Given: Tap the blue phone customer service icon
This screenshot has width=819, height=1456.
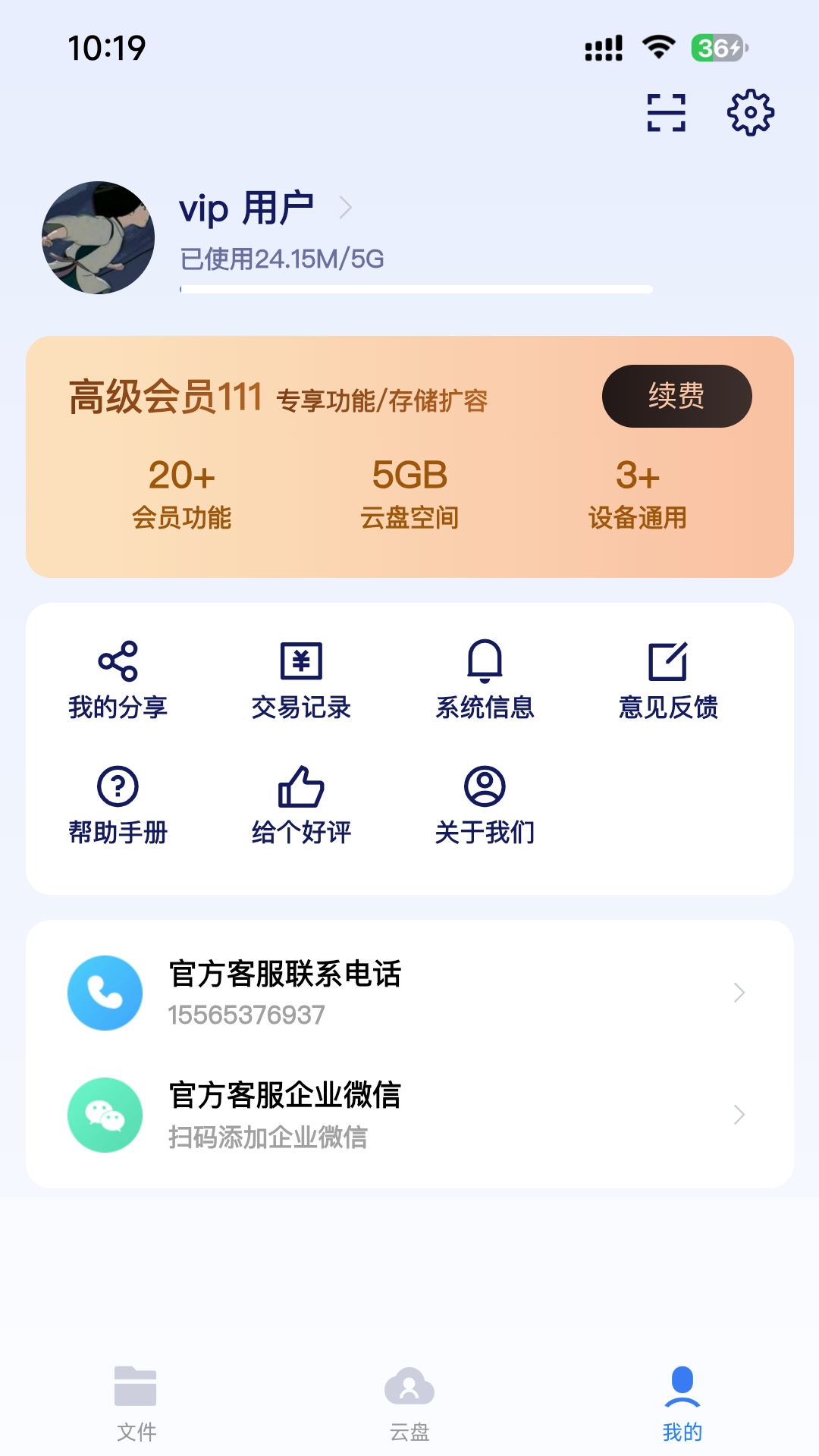Looking at the screenshot, I should pyautogui.click(x=106, y=993).
